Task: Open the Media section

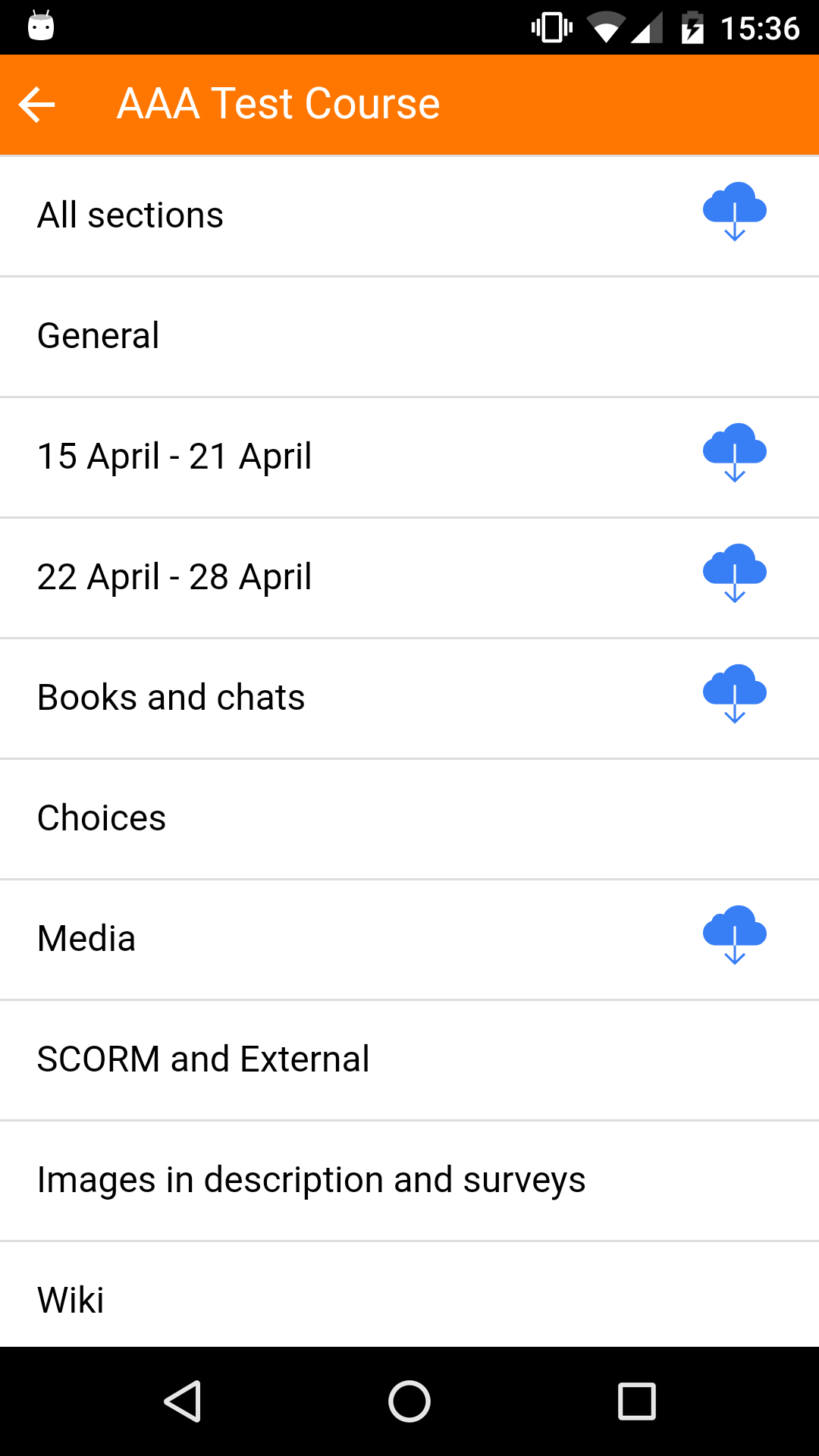Action: (303, 938)
